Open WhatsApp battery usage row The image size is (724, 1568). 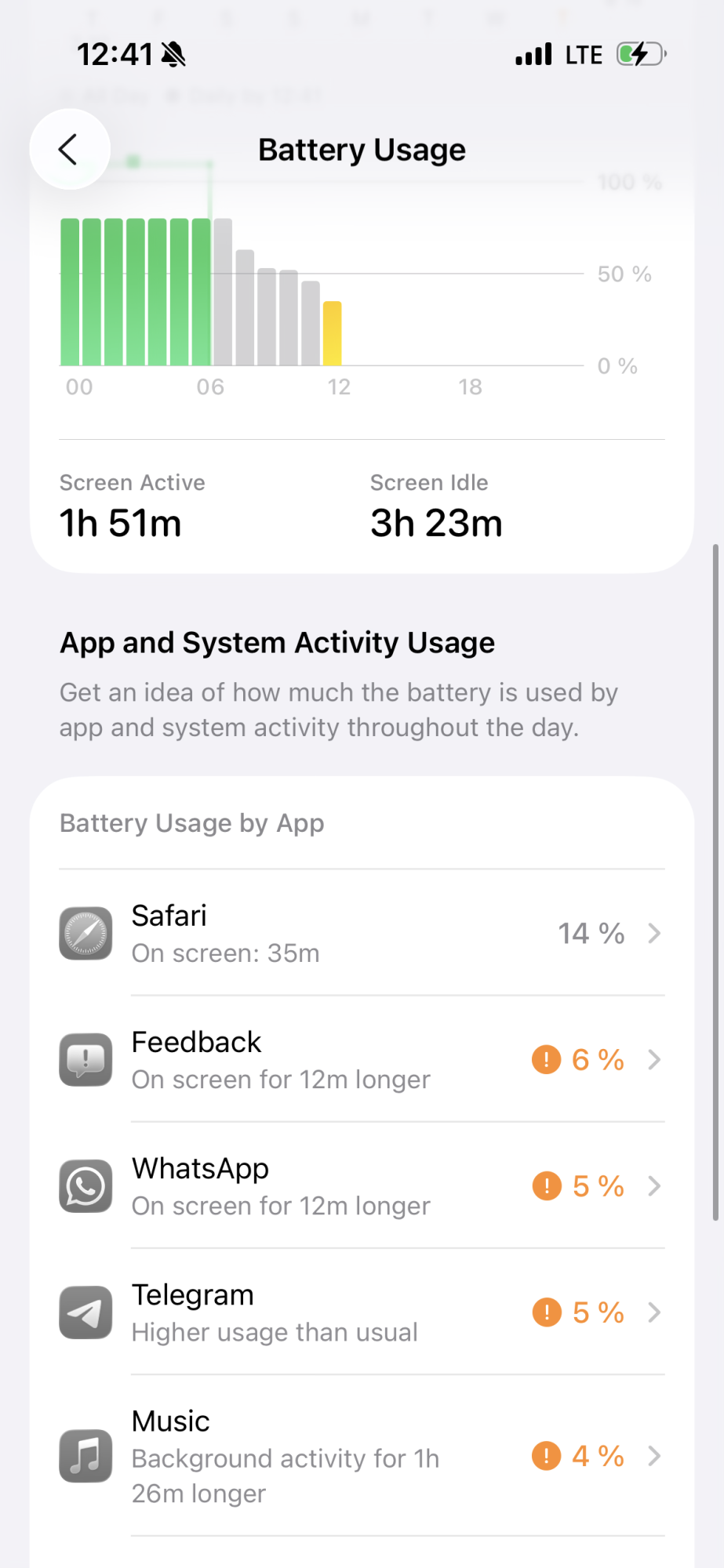point(362,1186)
